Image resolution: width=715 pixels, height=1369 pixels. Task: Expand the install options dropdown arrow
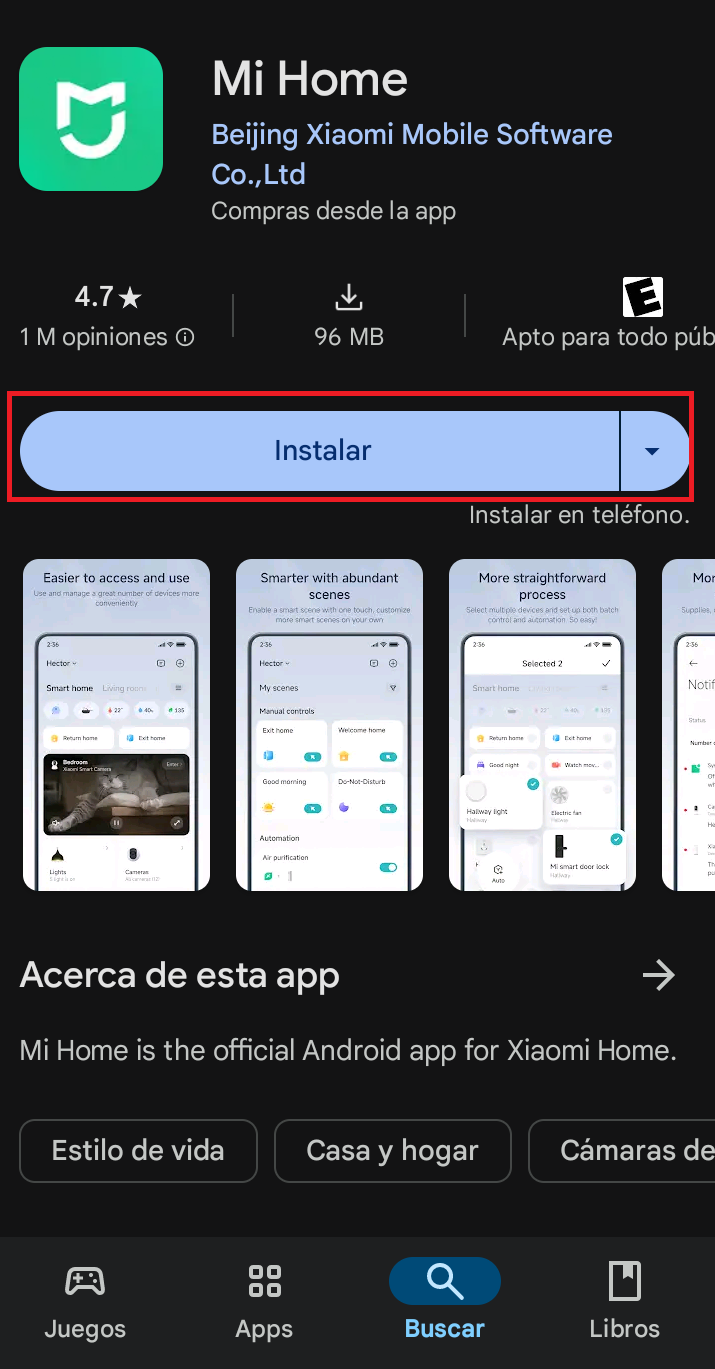pyautogui.click(x=653, y=451)
